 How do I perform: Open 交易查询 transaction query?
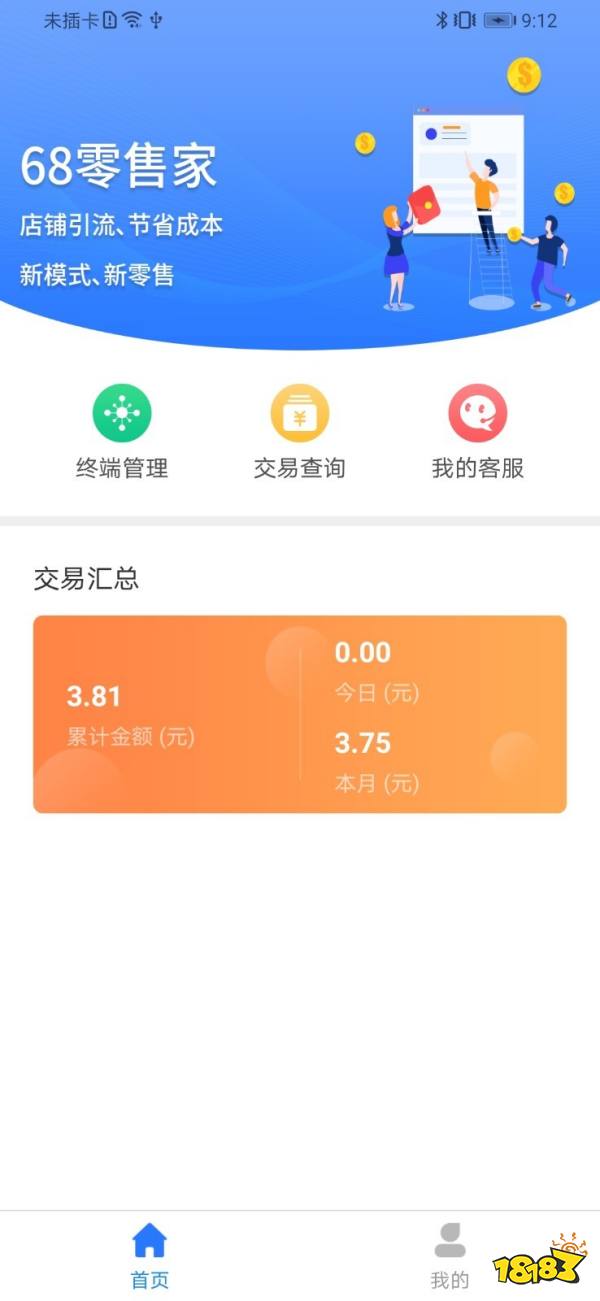pos(299,414)
